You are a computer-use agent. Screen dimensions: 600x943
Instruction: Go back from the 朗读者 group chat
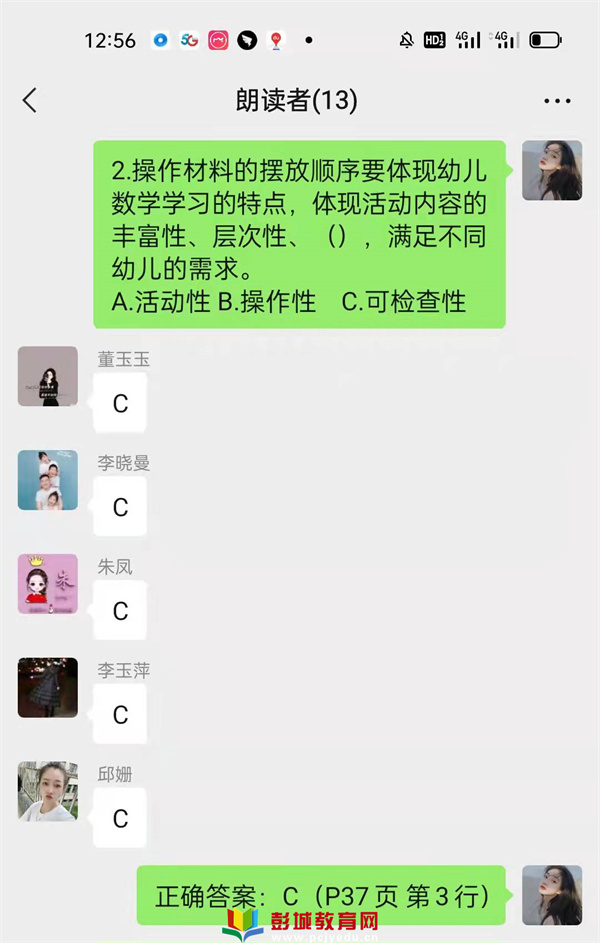pos(30,100)
